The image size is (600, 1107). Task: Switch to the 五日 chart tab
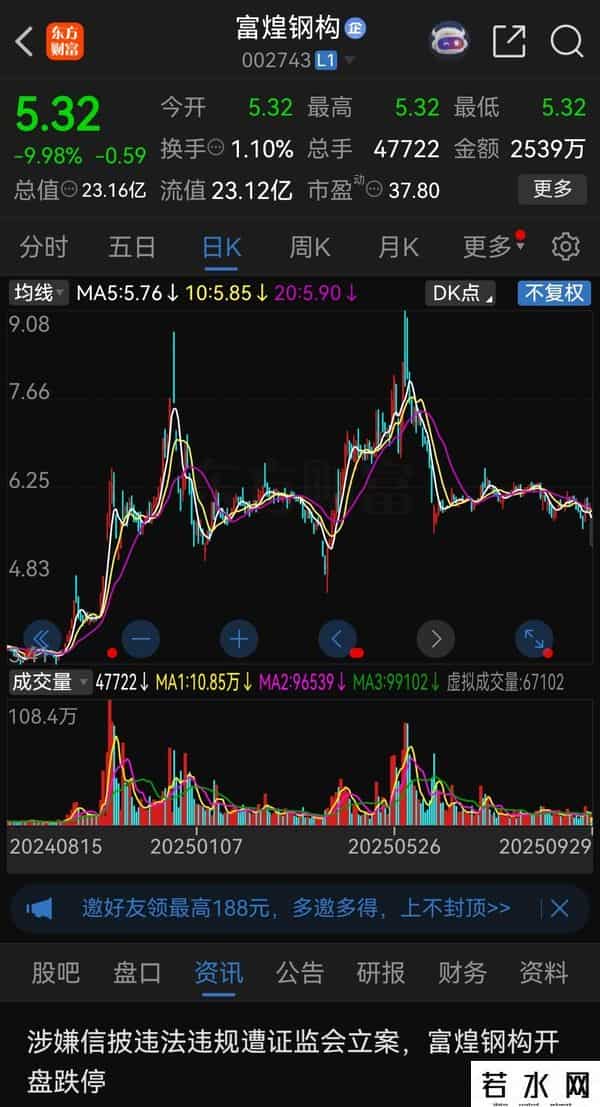click(x=132, y=247)
